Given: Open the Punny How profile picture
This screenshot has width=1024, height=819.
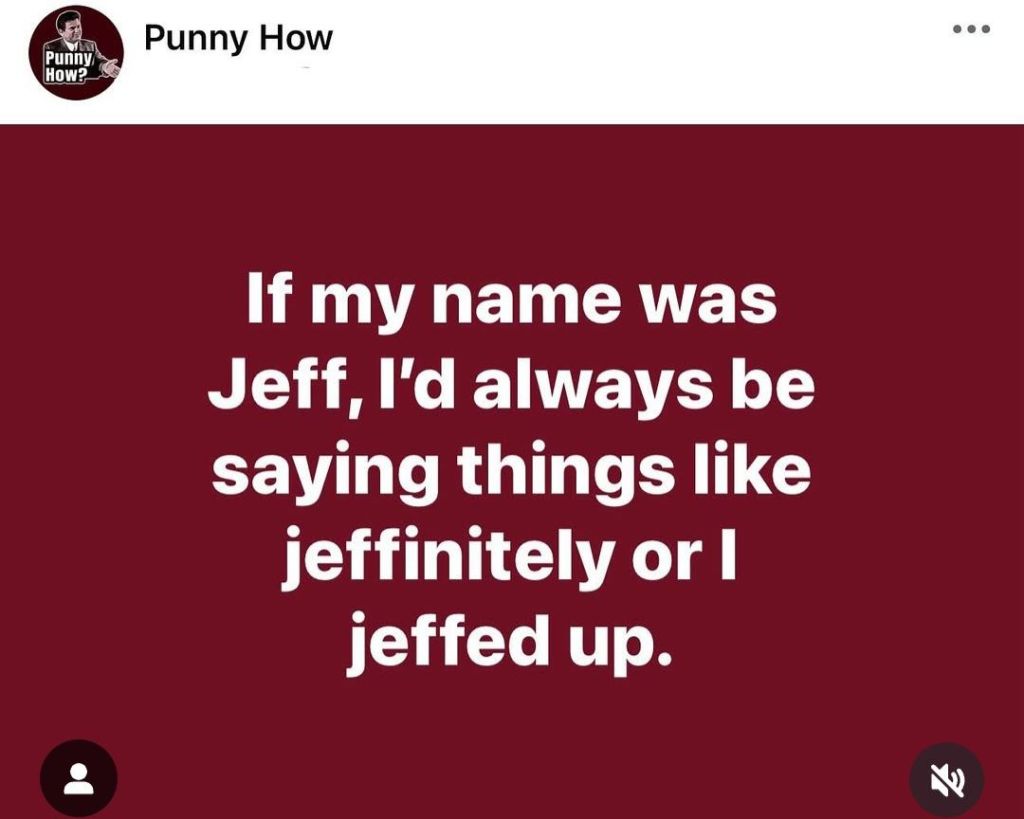Looking at the screenshot, I should pyautogui.click(x=76, y=54).
